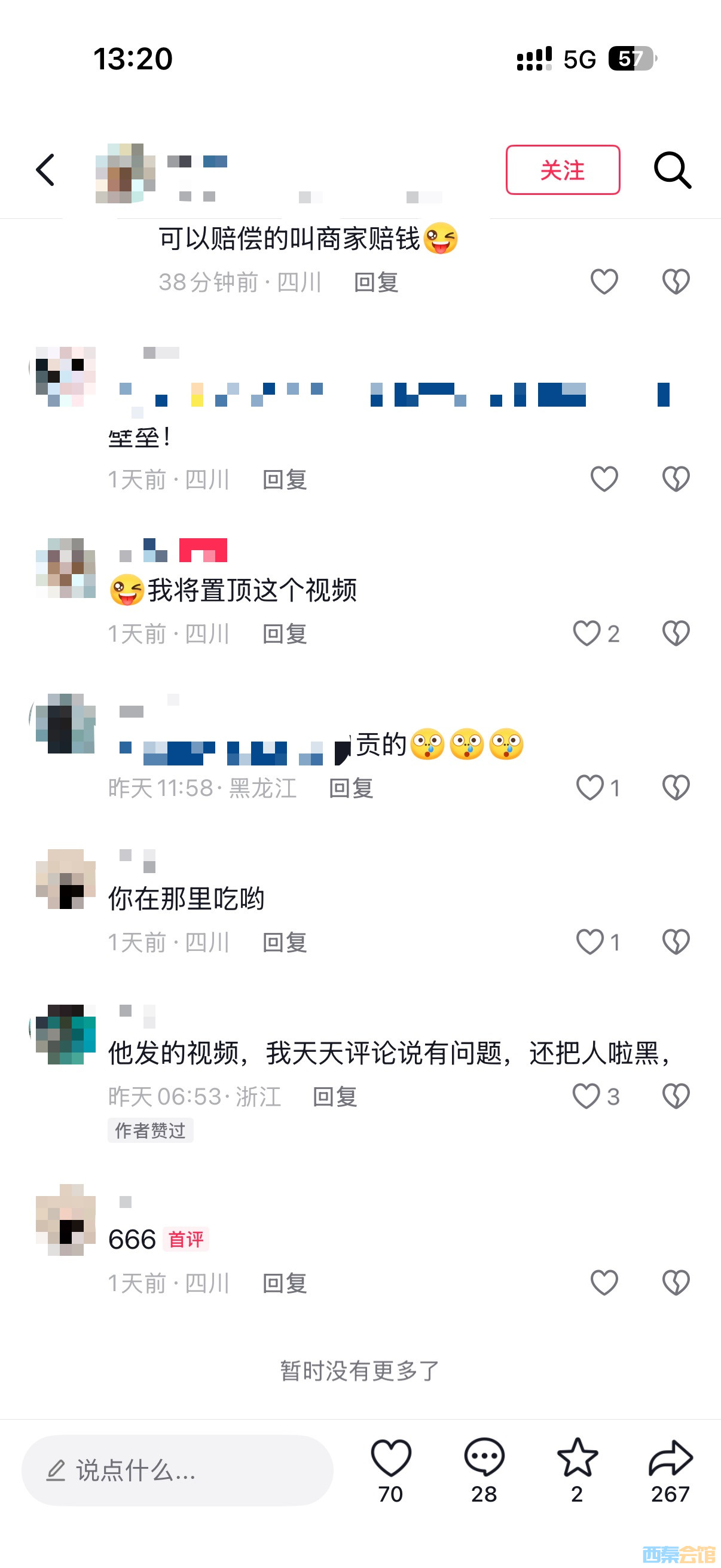Open the comments icon showing 28

[x=484, y=1459]
